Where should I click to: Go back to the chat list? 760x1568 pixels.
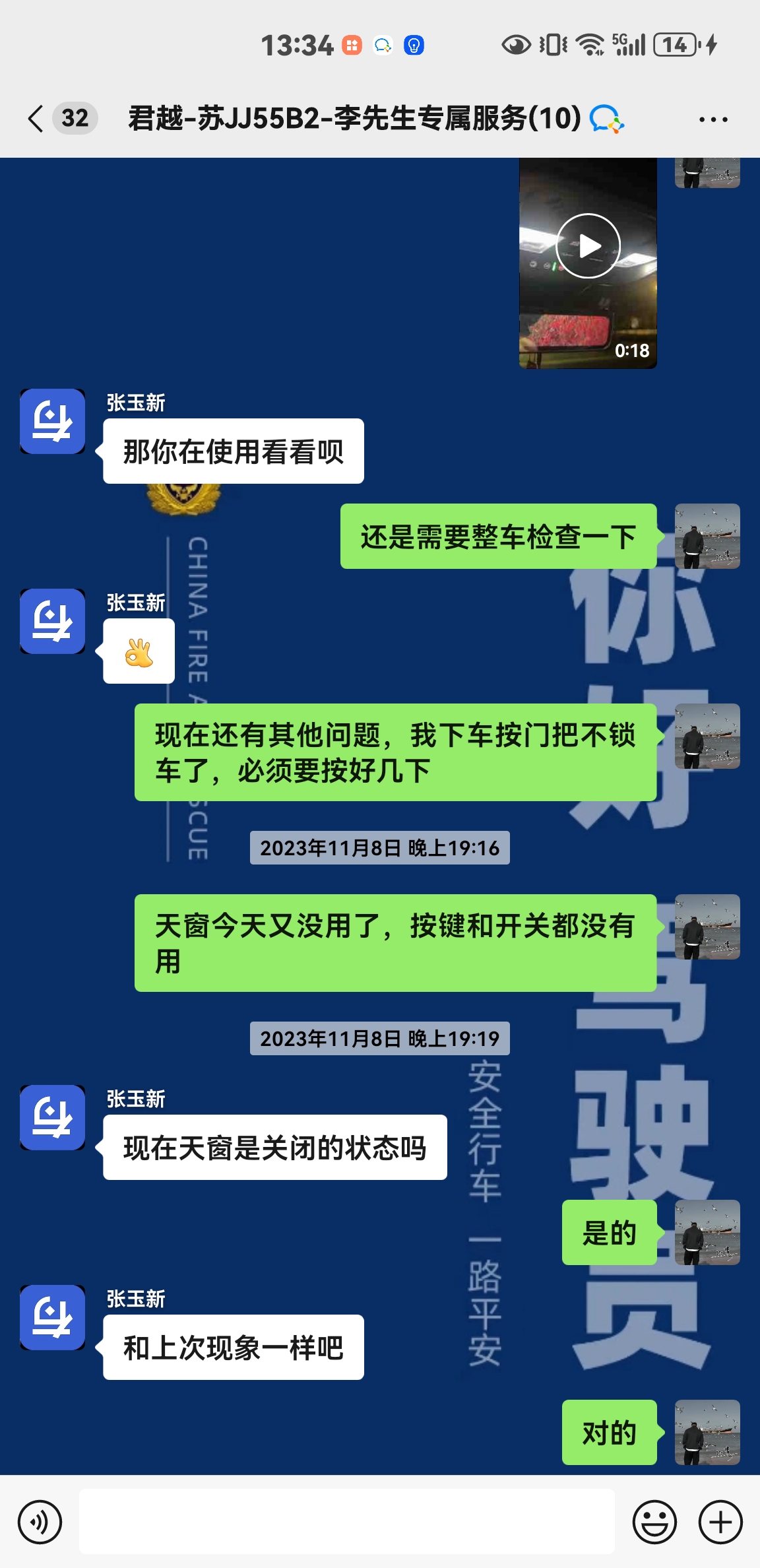(x=37, y=119)
